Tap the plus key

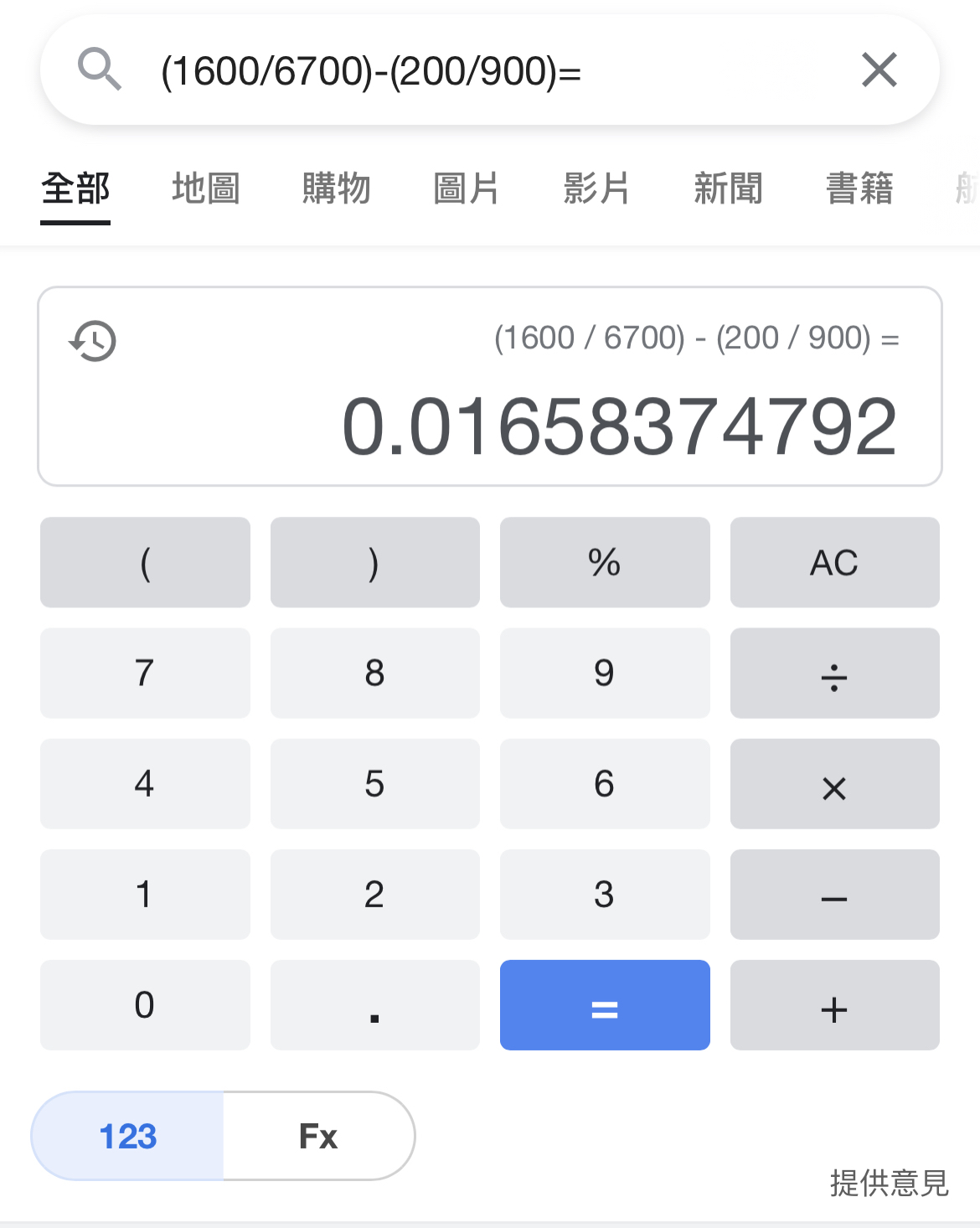(x=834, y=1005)
